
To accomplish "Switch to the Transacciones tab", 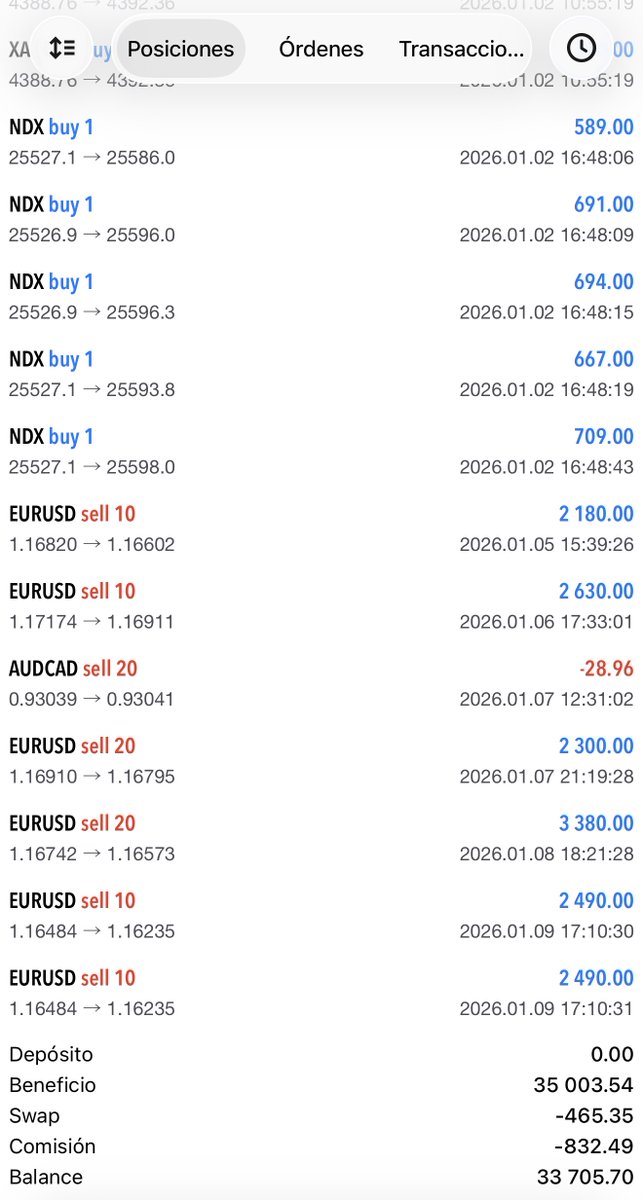I will [x=460, y=48].
